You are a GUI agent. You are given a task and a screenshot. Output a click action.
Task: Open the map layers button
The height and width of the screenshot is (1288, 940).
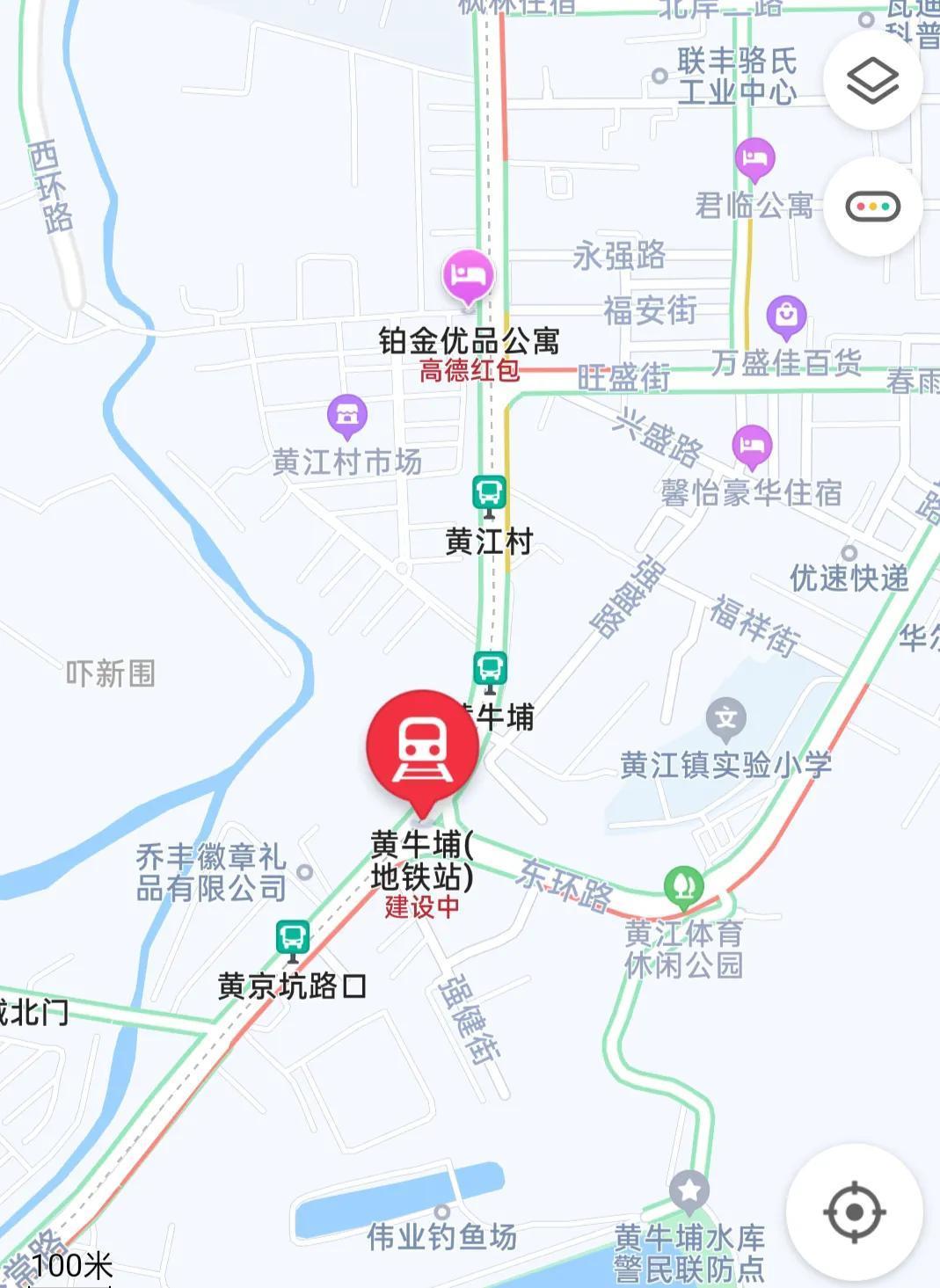(x=872, y=80)
